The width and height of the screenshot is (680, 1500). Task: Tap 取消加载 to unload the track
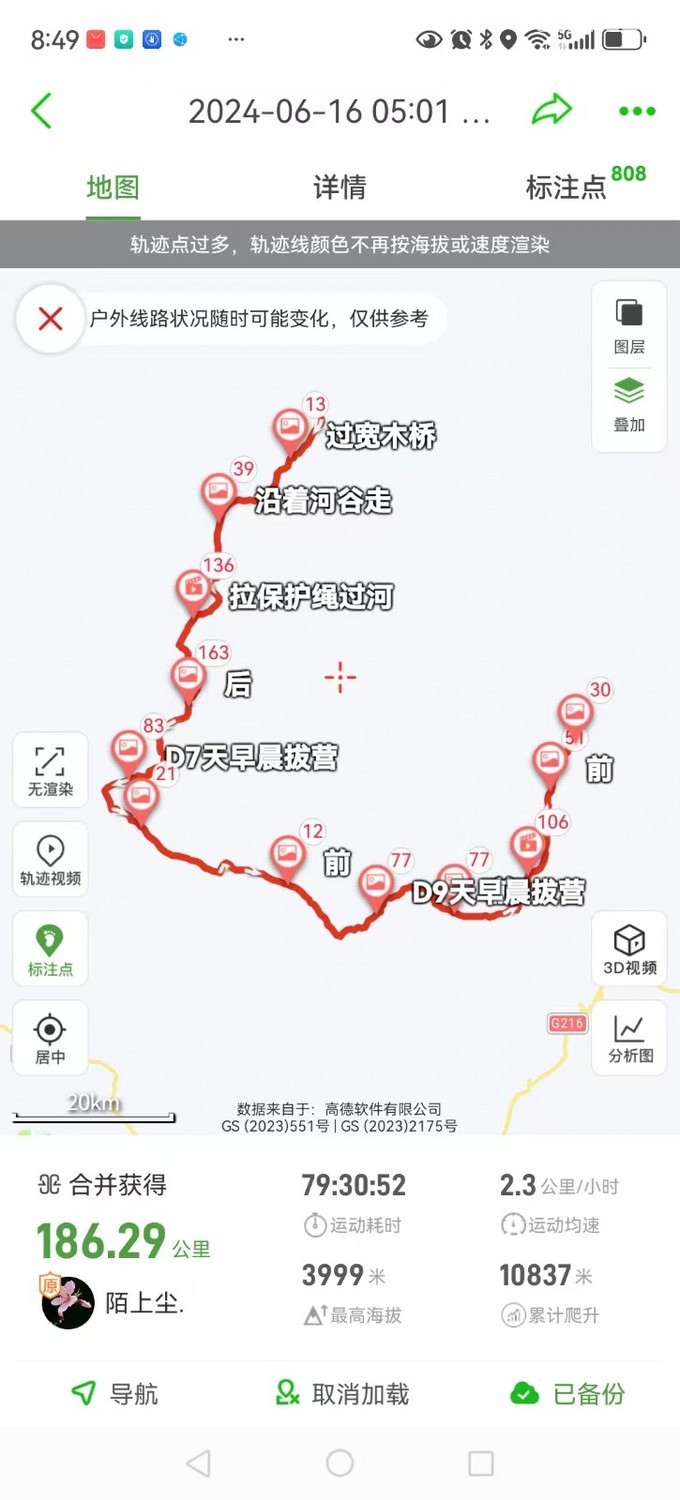(x=342, y=1393)
